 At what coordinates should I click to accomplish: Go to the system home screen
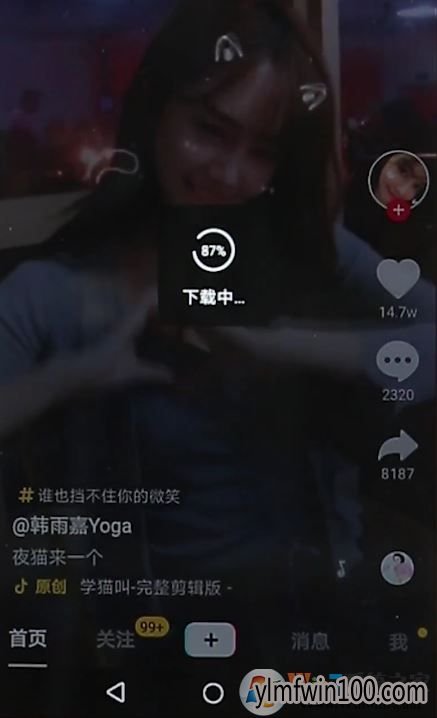tap(213, 693)
